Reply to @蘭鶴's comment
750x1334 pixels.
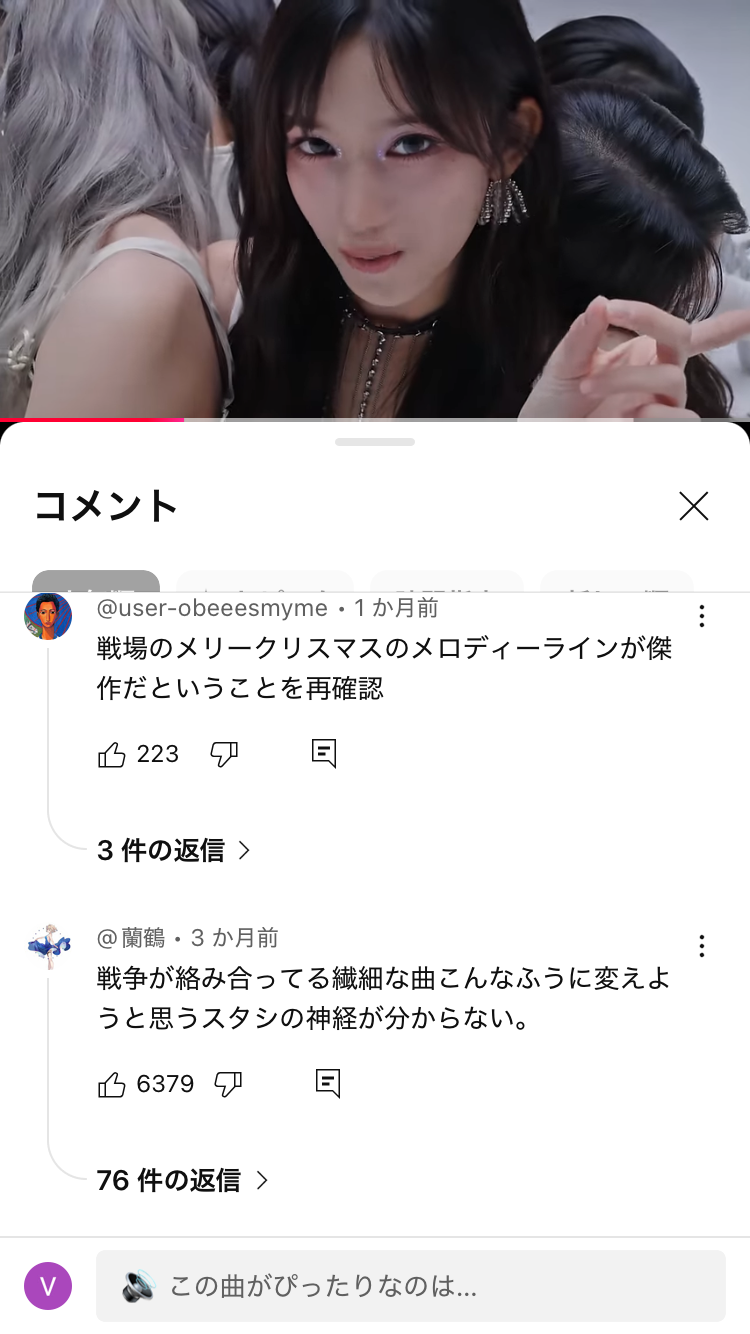click(328, 1083)
